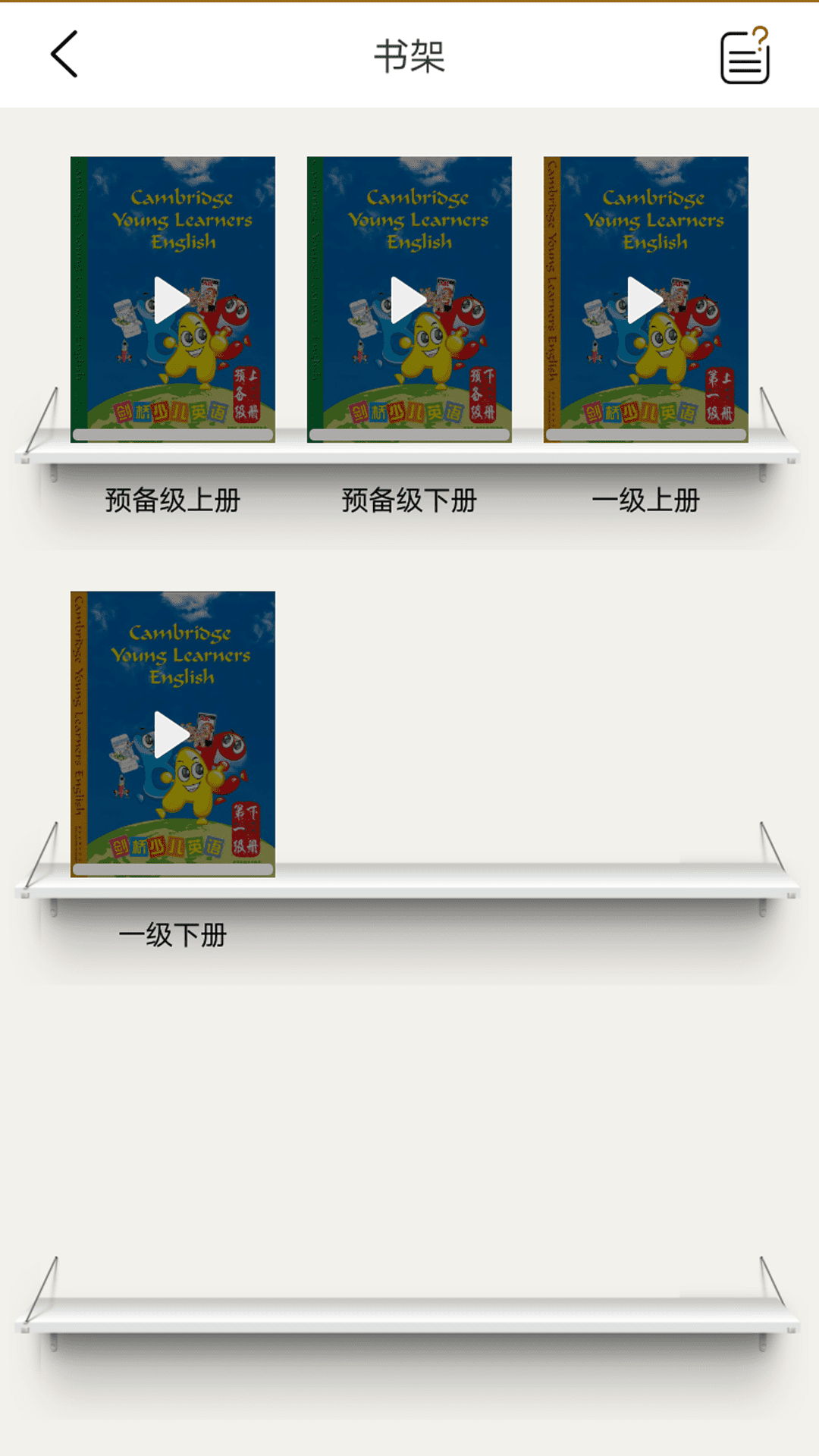The width and height of the screenshot is (819, 1456).
Task: Tap the play icon on 一级下册
Action: click(x=173, y=734)
